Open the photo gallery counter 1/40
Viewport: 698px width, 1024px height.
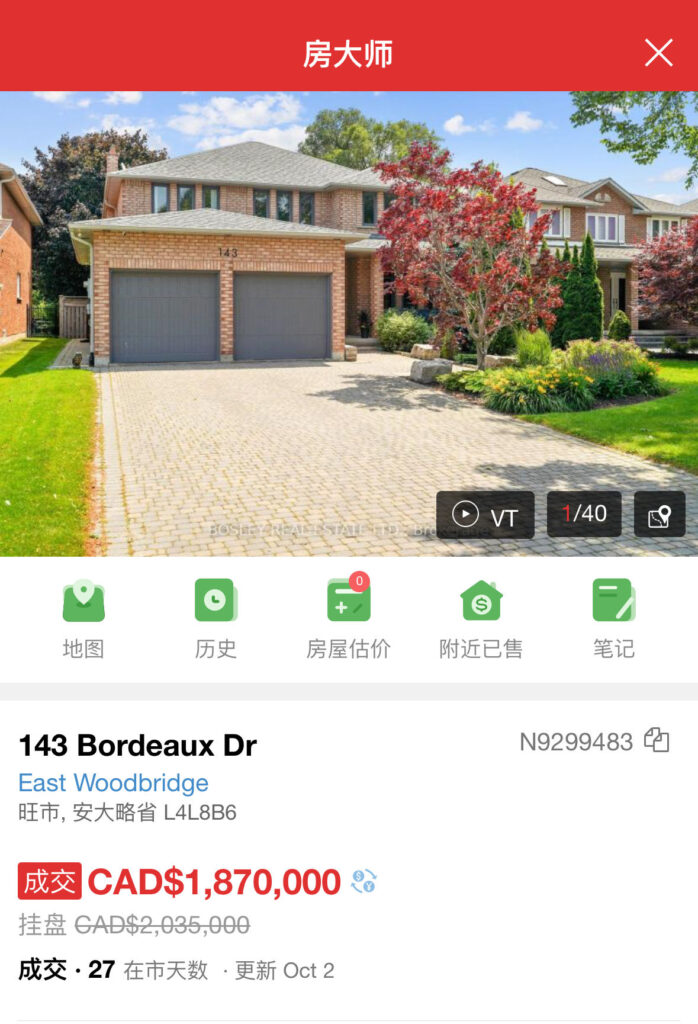[x=584, y=514]
